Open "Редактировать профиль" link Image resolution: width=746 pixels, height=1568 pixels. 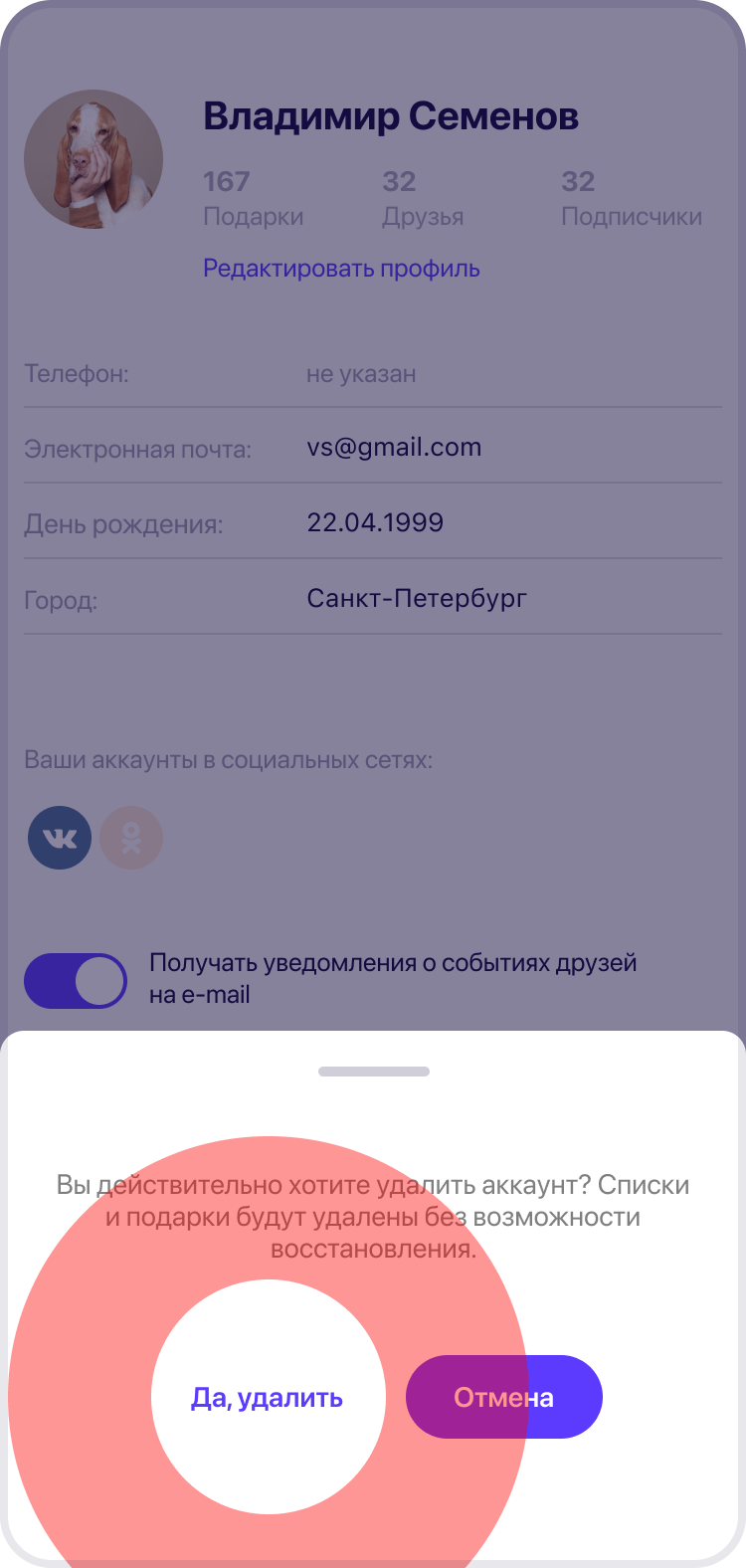(x=341, y=269)
